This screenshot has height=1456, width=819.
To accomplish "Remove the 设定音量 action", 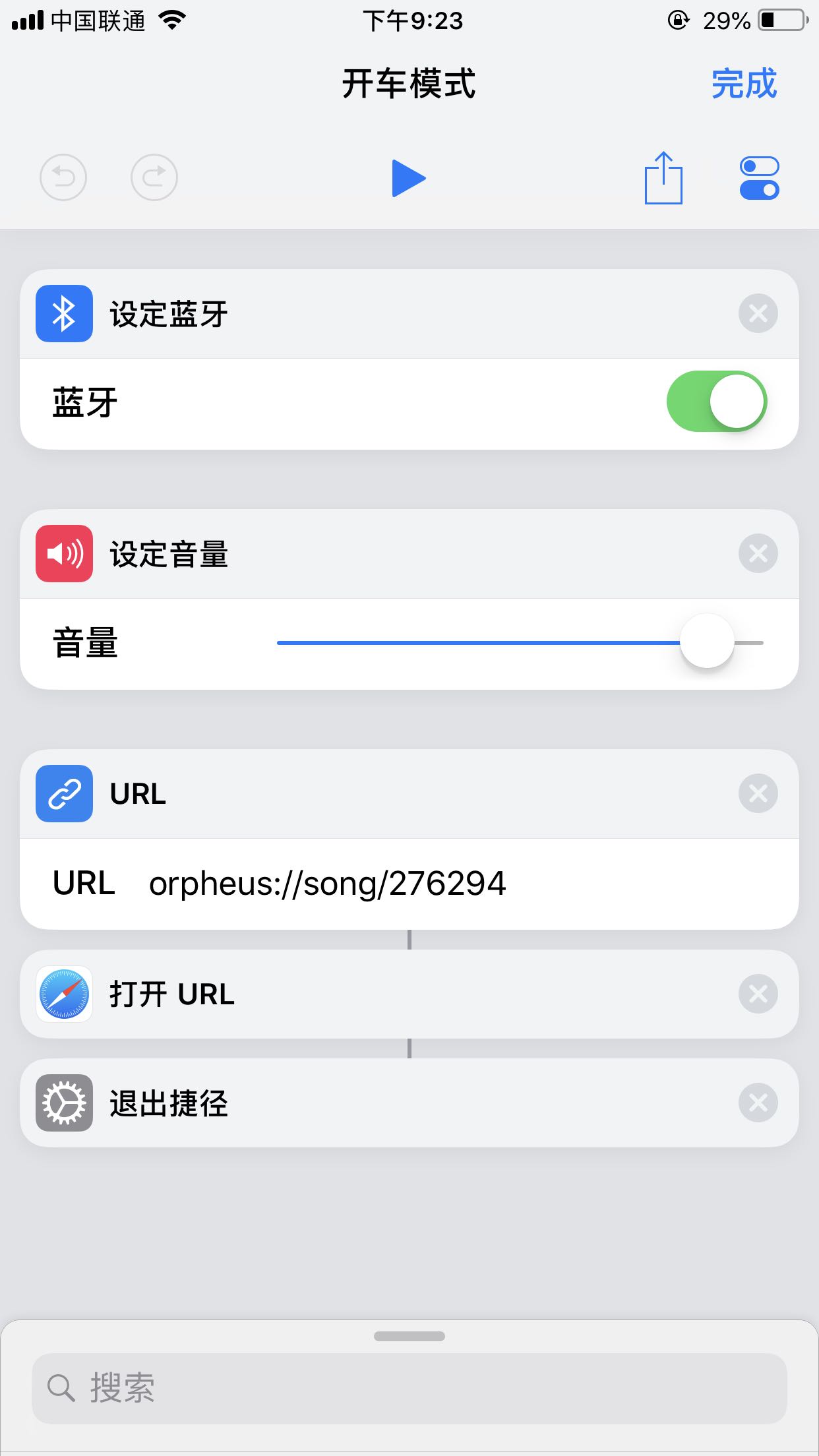I will pos(758,553).
